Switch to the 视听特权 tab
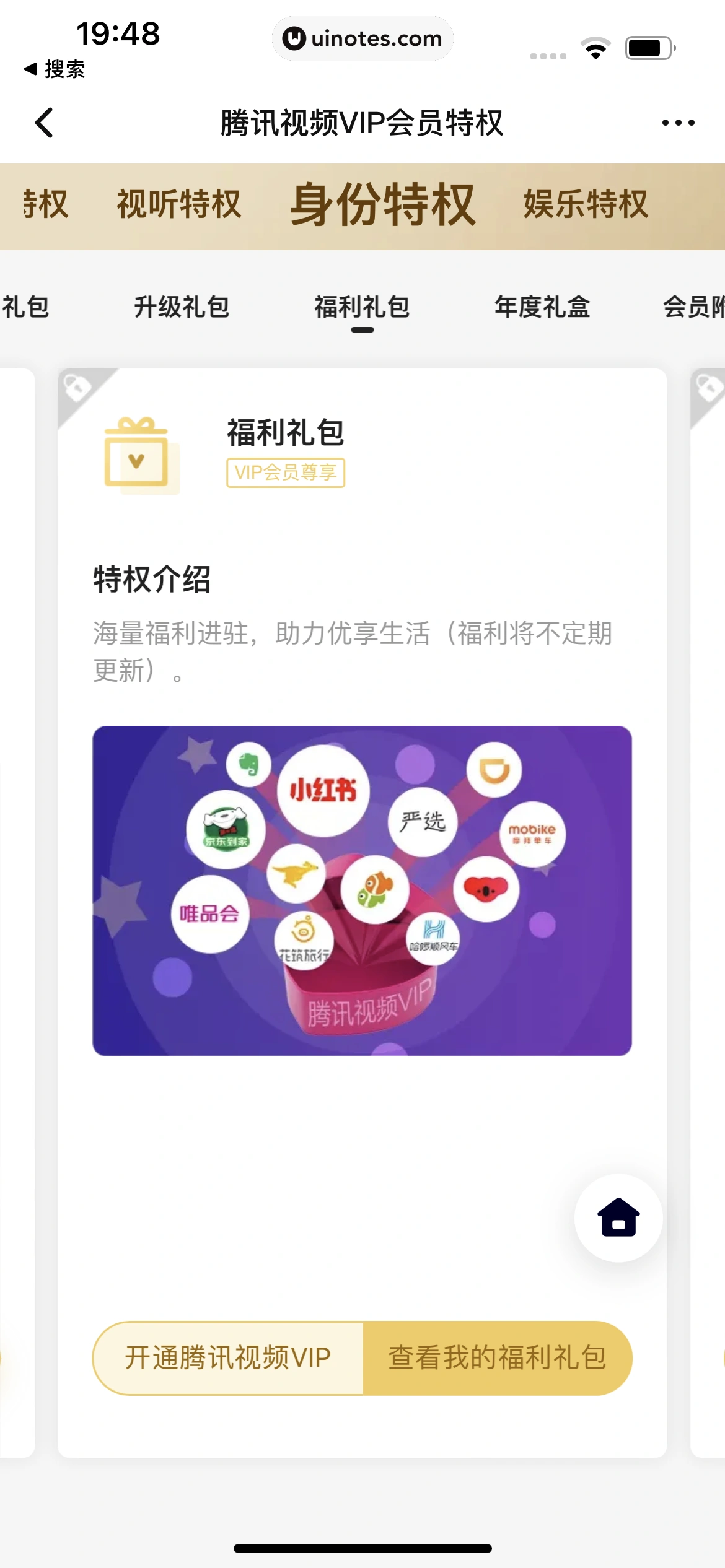The height and width of the screenshot is (1568, 725). coord(179,205)
